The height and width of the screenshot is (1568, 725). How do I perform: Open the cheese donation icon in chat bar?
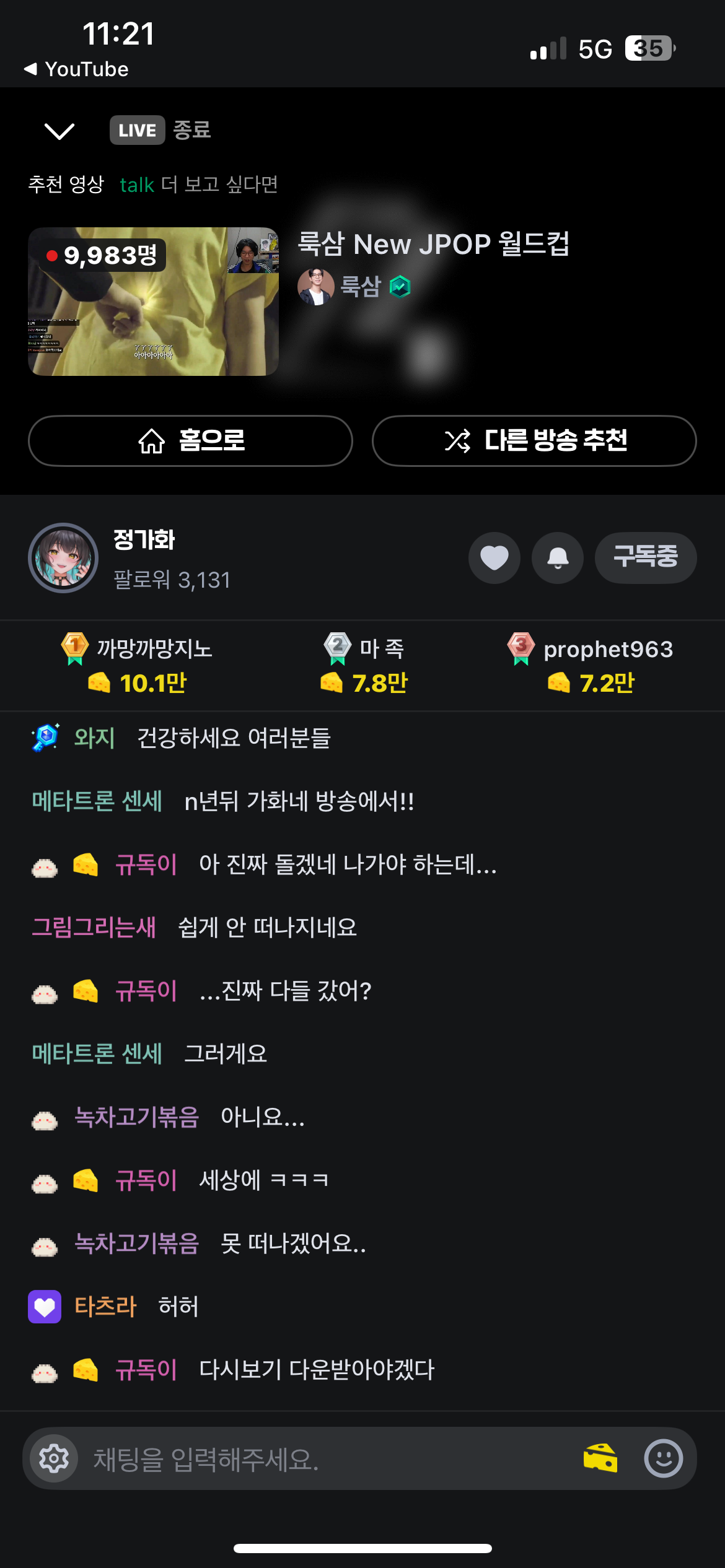600,1458
